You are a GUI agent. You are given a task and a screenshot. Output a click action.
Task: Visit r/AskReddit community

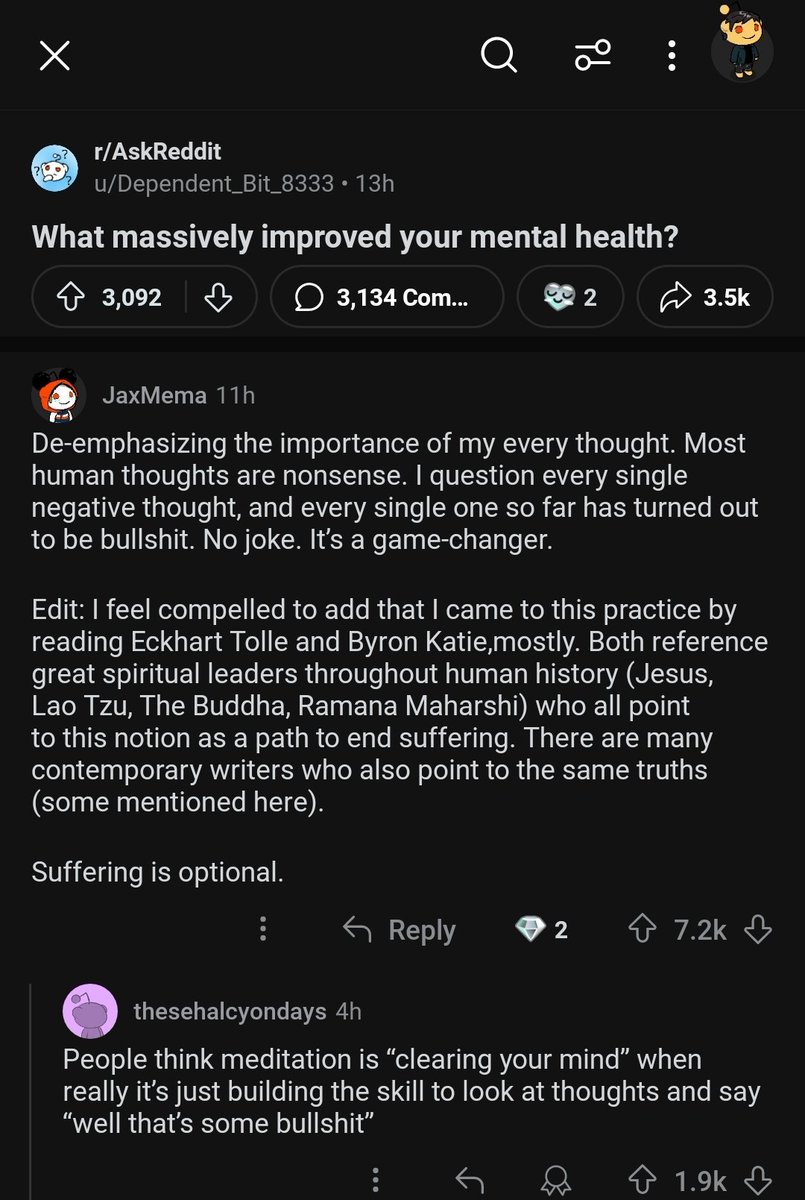tap(155, 152)
